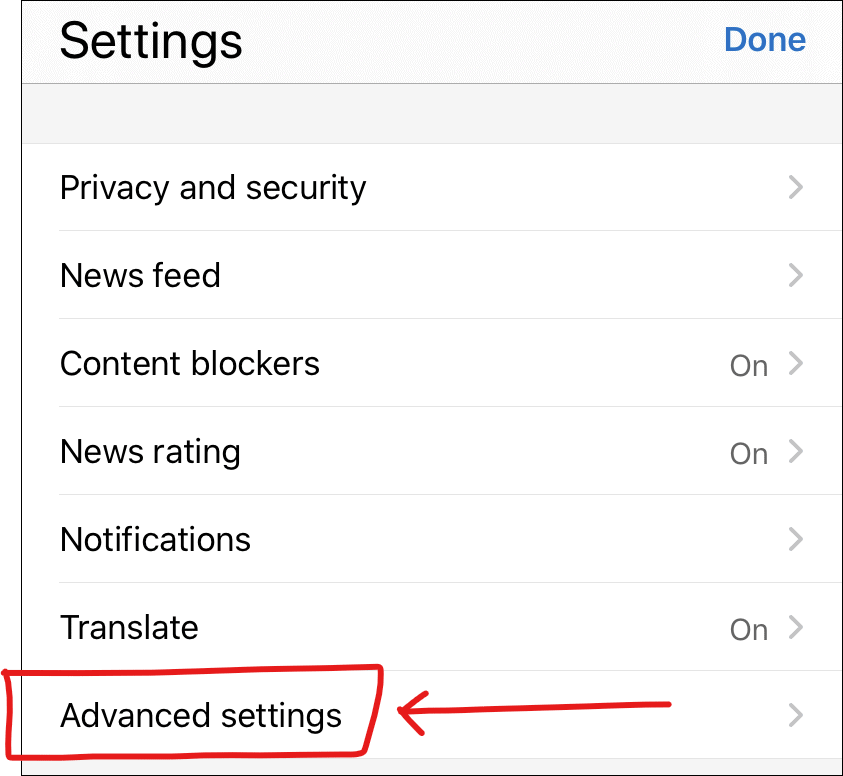
Task: Go to Notifications settings
Action: 430,540
